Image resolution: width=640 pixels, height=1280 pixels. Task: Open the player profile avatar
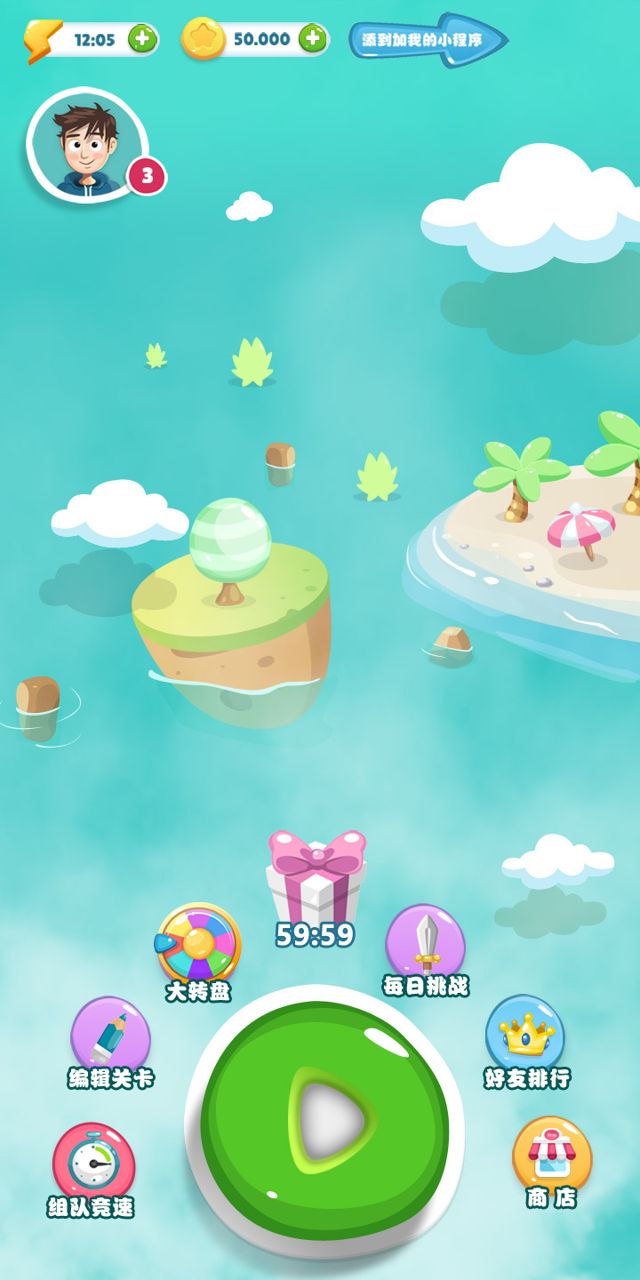87,144
